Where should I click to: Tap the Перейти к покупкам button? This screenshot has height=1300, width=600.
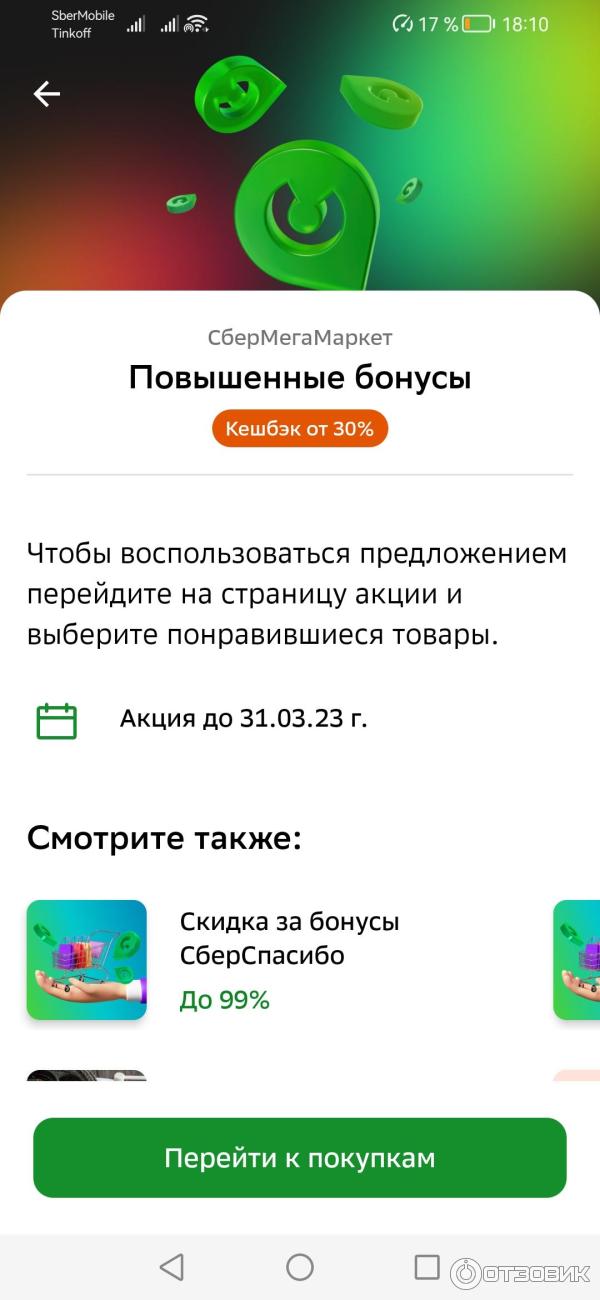[300, 1158]
